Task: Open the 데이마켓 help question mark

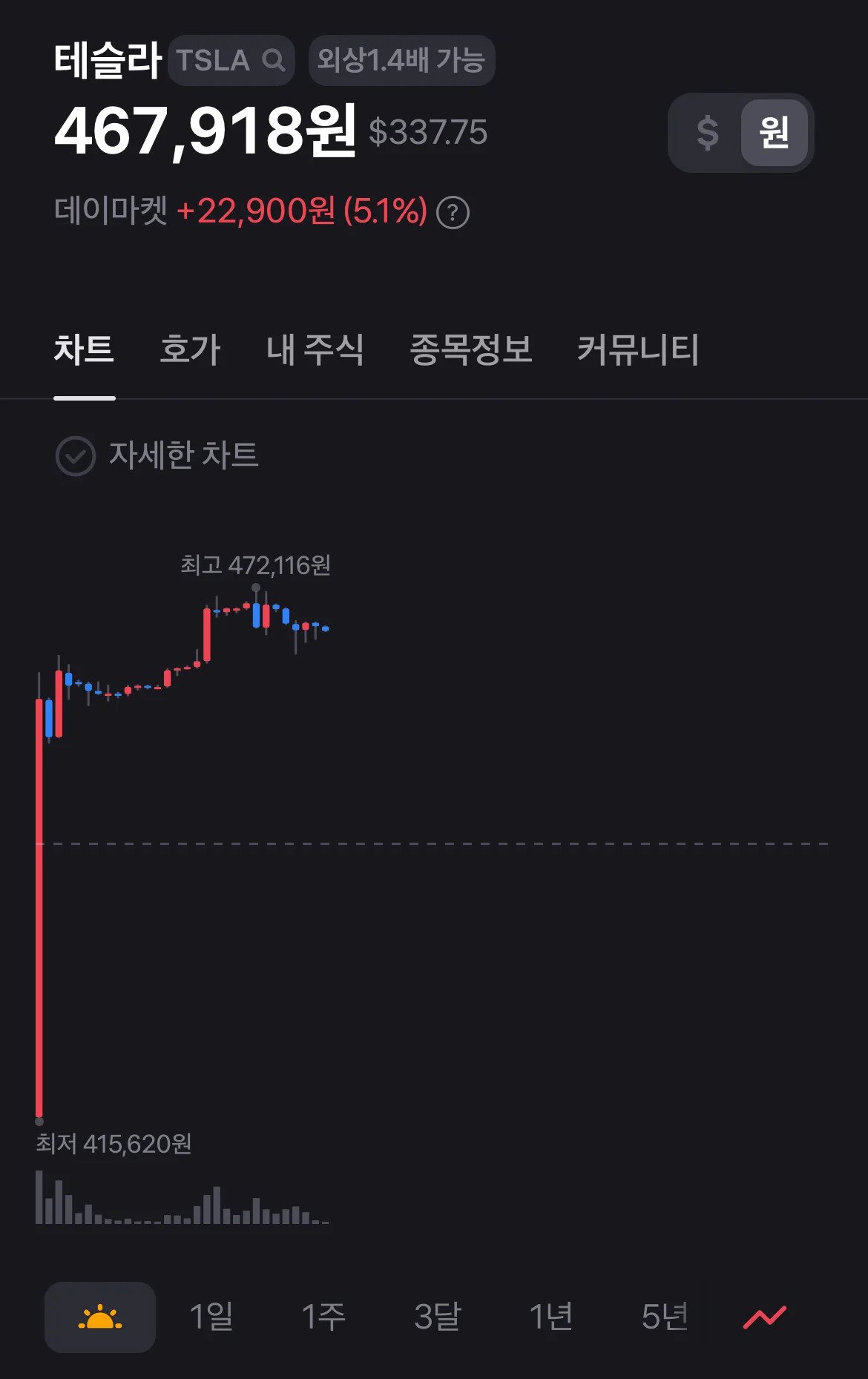Action: click(453, 213)
